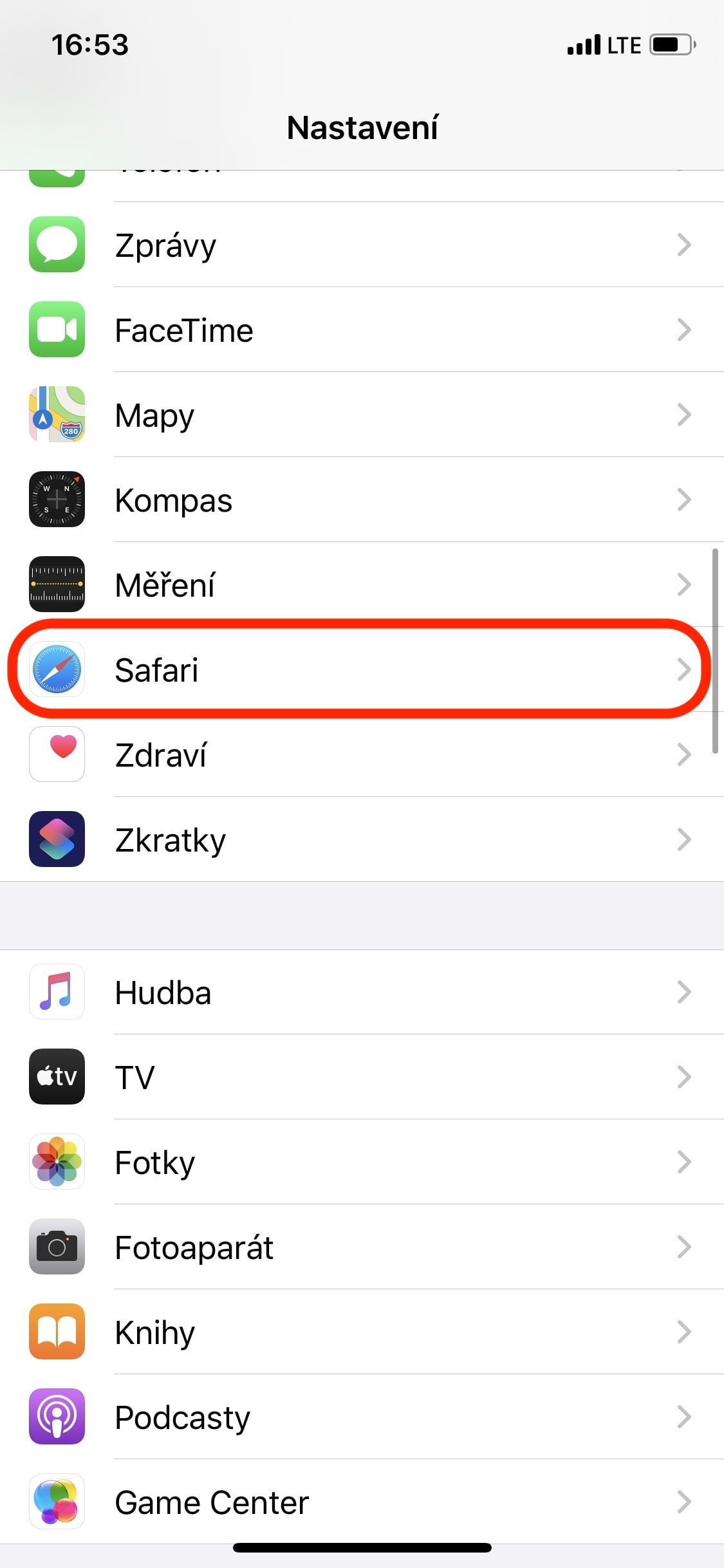Open Mapy settings row
Image resolution: width=724 pixels, height=1568 pixels.
pos(360,415)
